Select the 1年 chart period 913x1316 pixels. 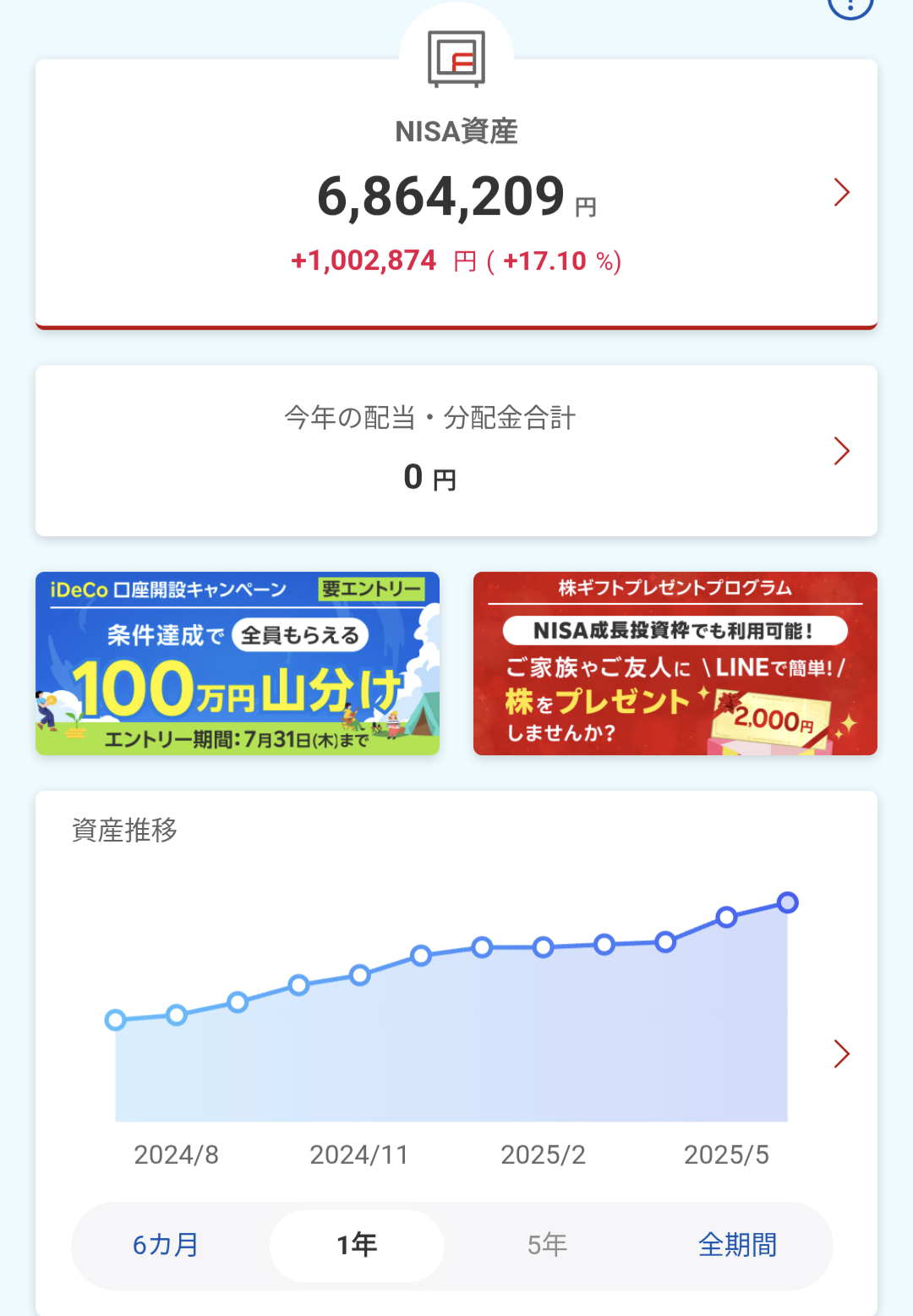pos(357,1245)
